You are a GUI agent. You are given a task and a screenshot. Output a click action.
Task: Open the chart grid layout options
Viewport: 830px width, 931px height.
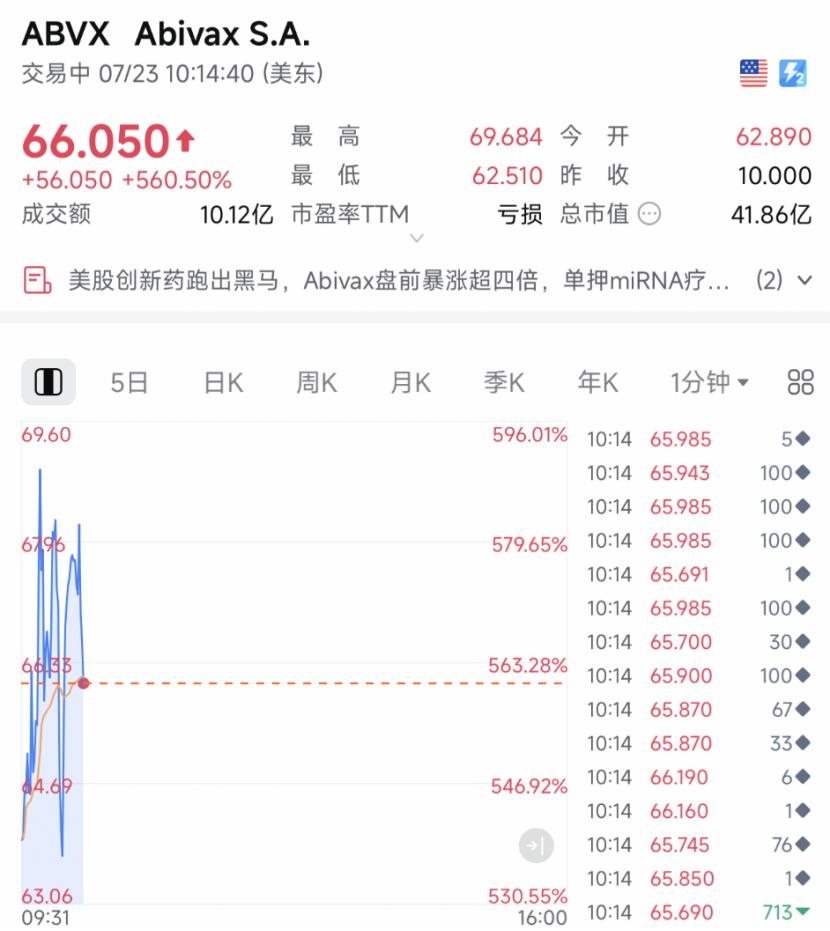click(x=801, y=382)
